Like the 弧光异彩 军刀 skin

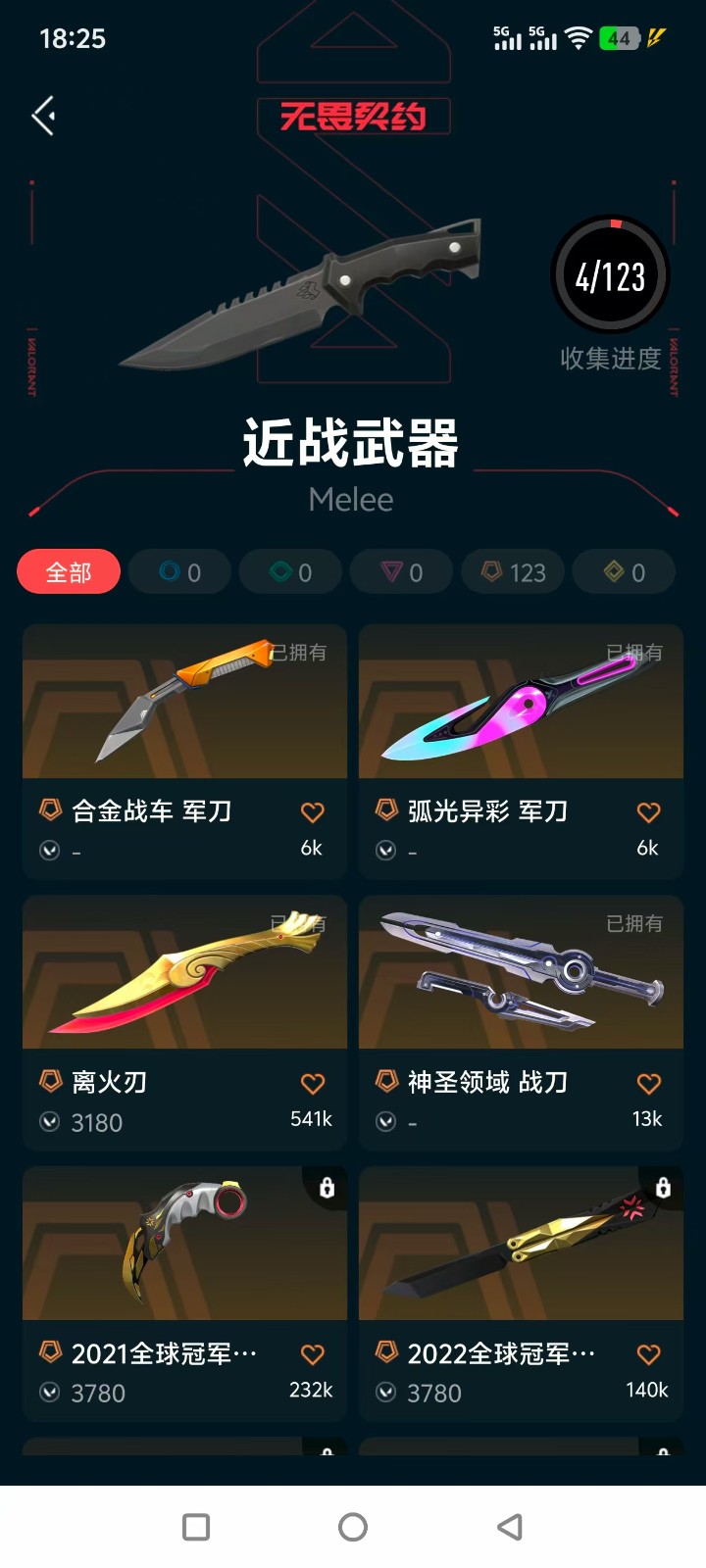coord(648,812)
